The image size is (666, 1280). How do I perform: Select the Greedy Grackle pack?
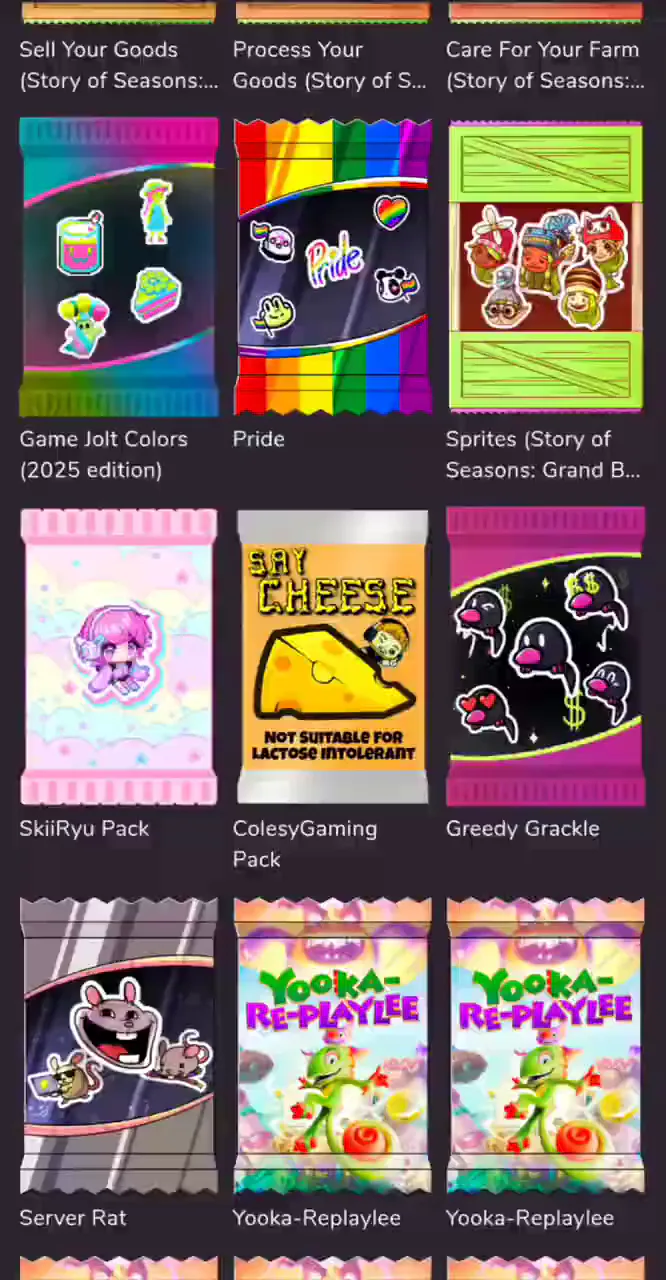(545, 656)
